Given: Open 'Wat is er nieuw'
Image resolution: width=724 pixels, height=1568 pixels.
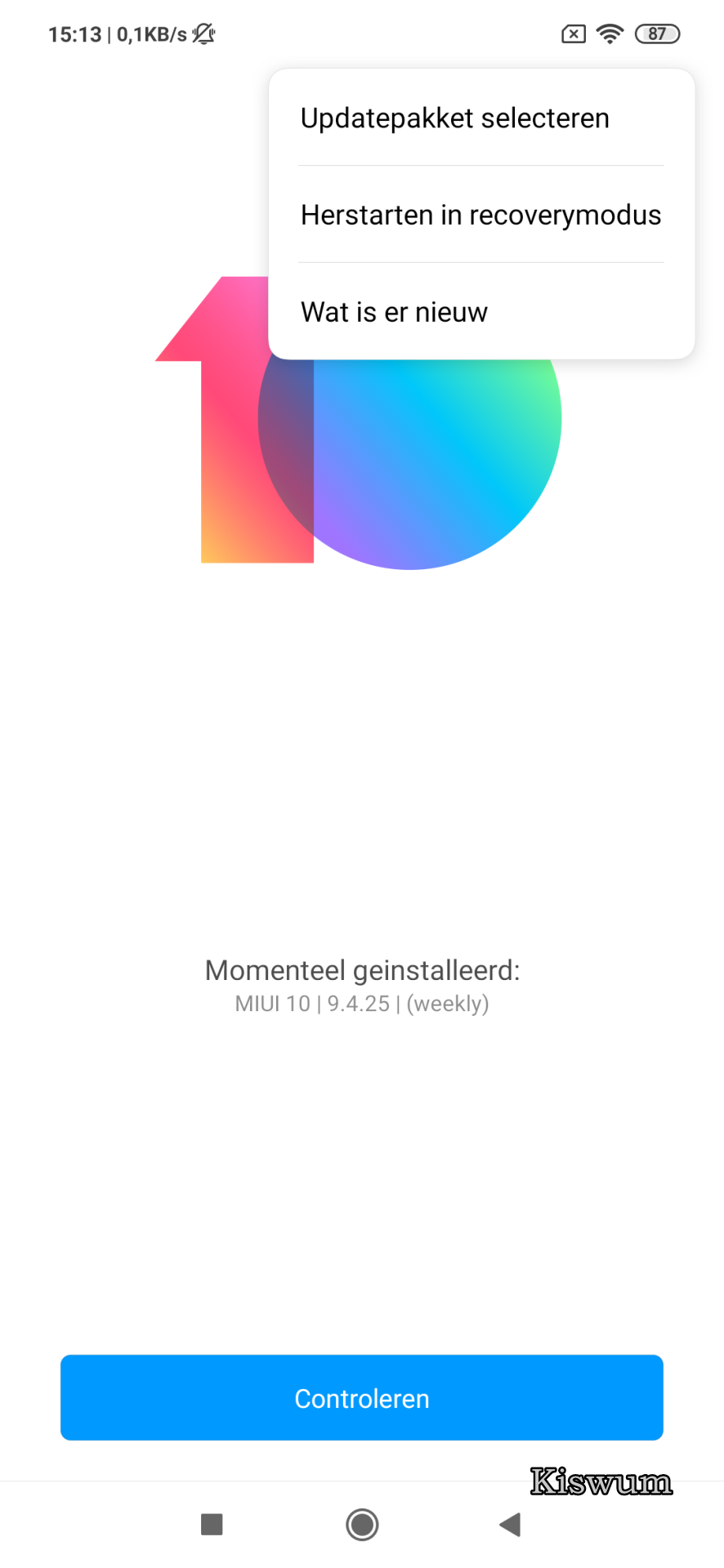Looking at the screenshot, I should click(481, 312).
